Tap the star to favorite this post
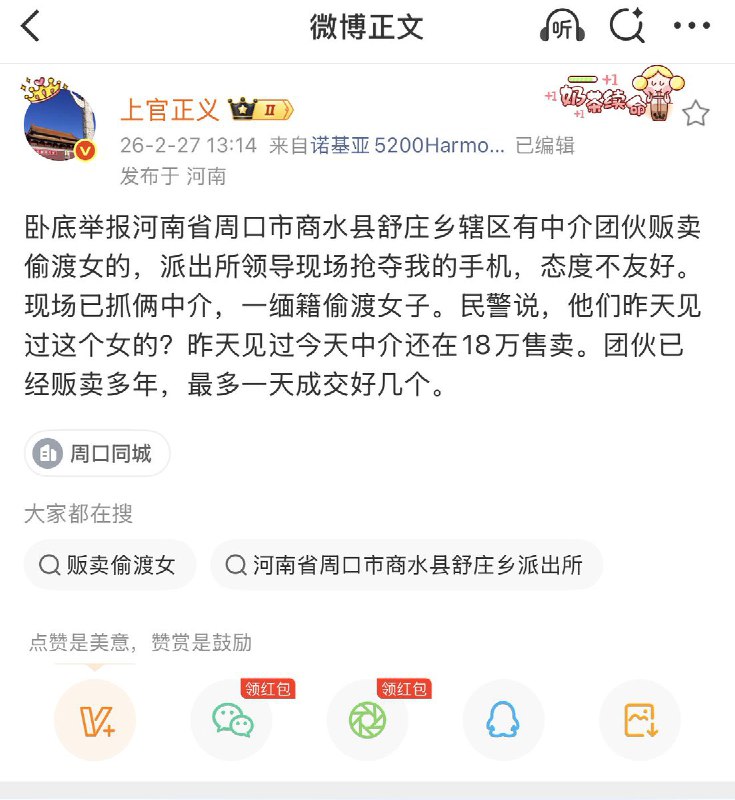 pyautogui.click(x=697, y=113)
